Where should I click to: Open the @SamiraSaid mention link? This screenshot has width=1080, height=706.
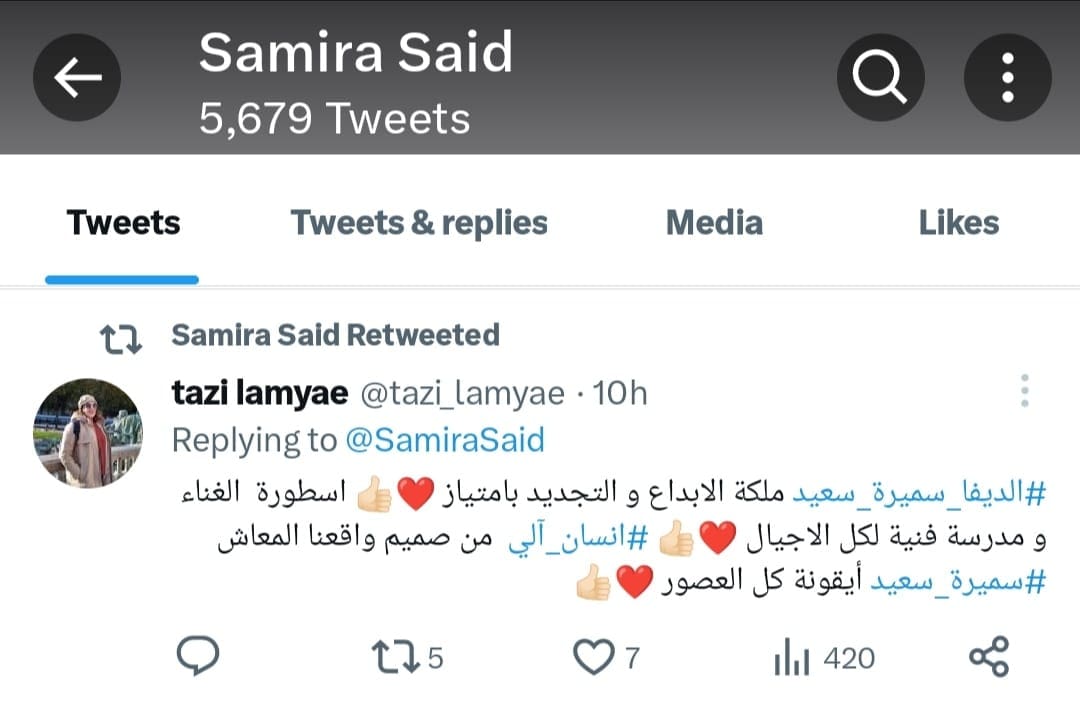point(444,440)
